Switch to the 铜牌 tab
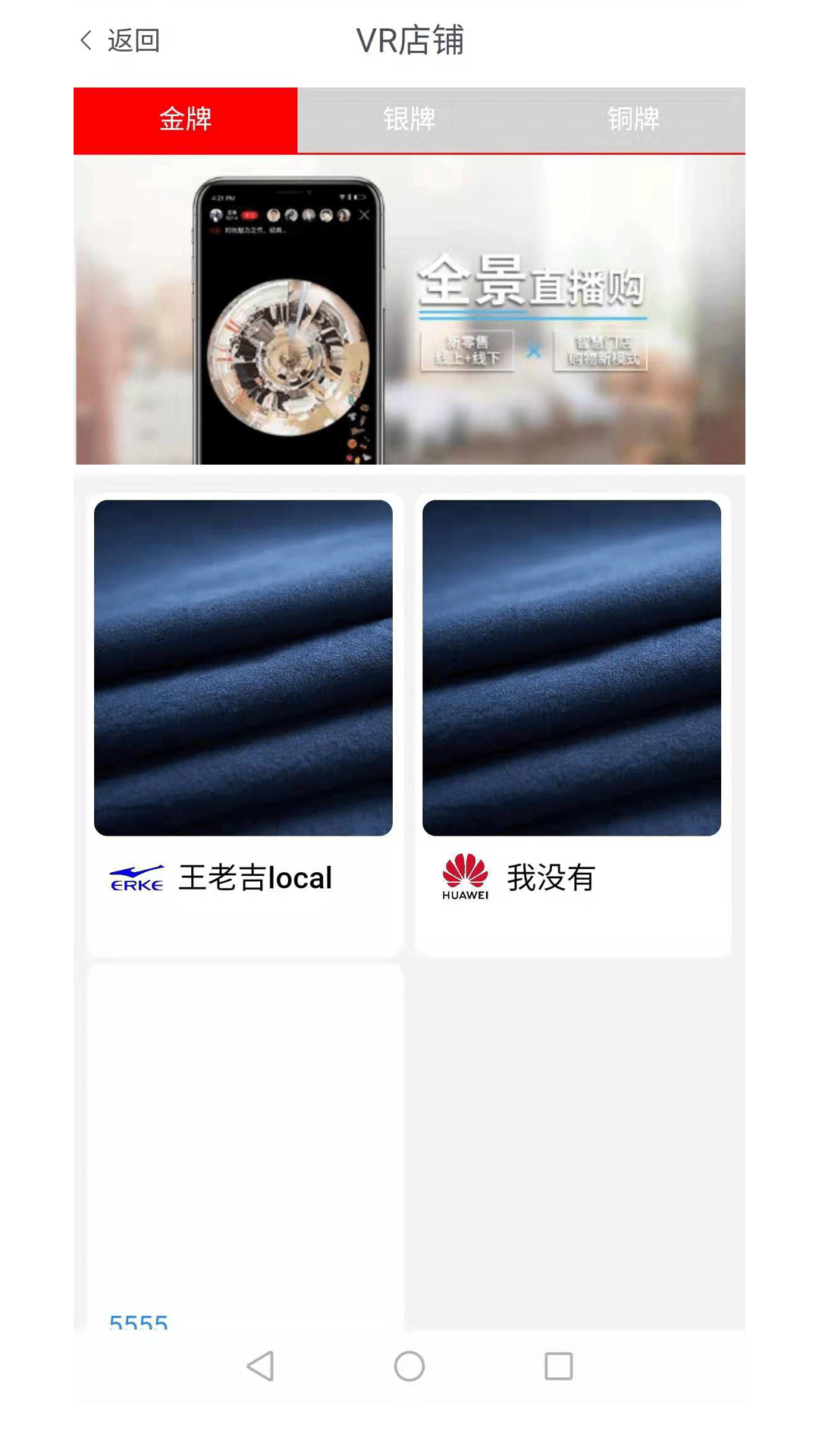This screenshot has height=1456, width=819. 632,120
